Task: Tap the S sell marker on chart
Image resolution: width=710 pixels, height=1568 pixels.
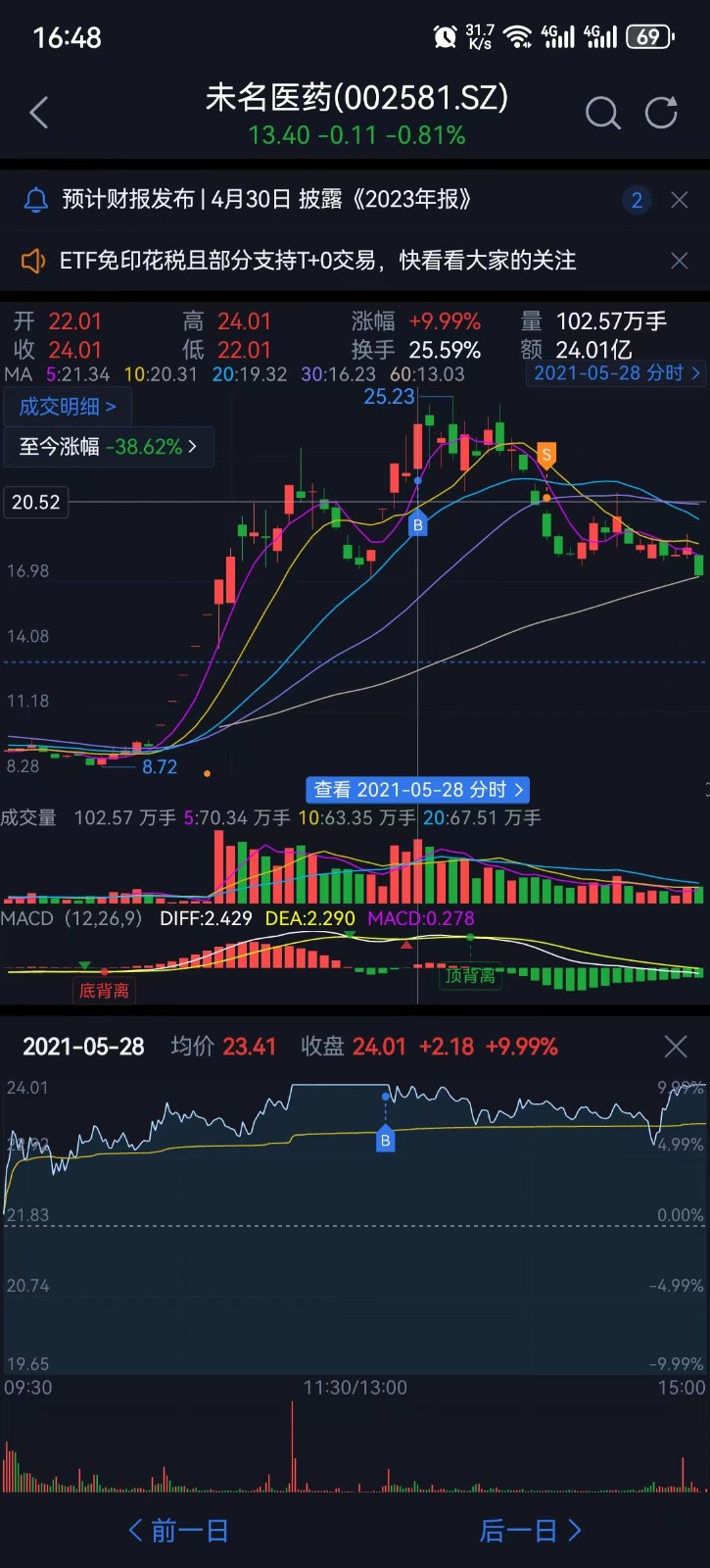Action: (546, 455)
